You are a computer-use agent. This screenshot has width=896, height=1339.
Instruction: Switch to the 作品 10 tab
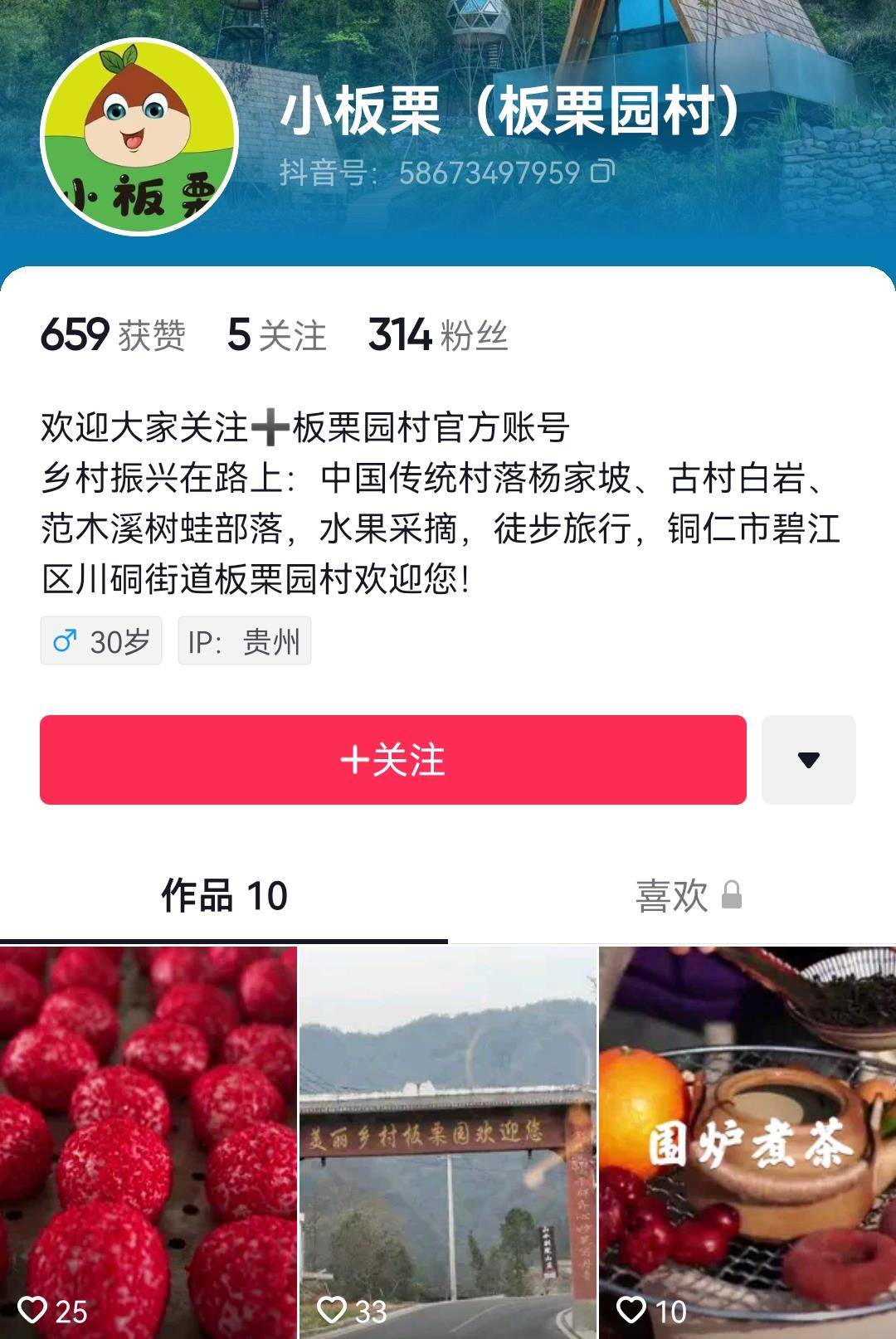click(x=224, y=896)
